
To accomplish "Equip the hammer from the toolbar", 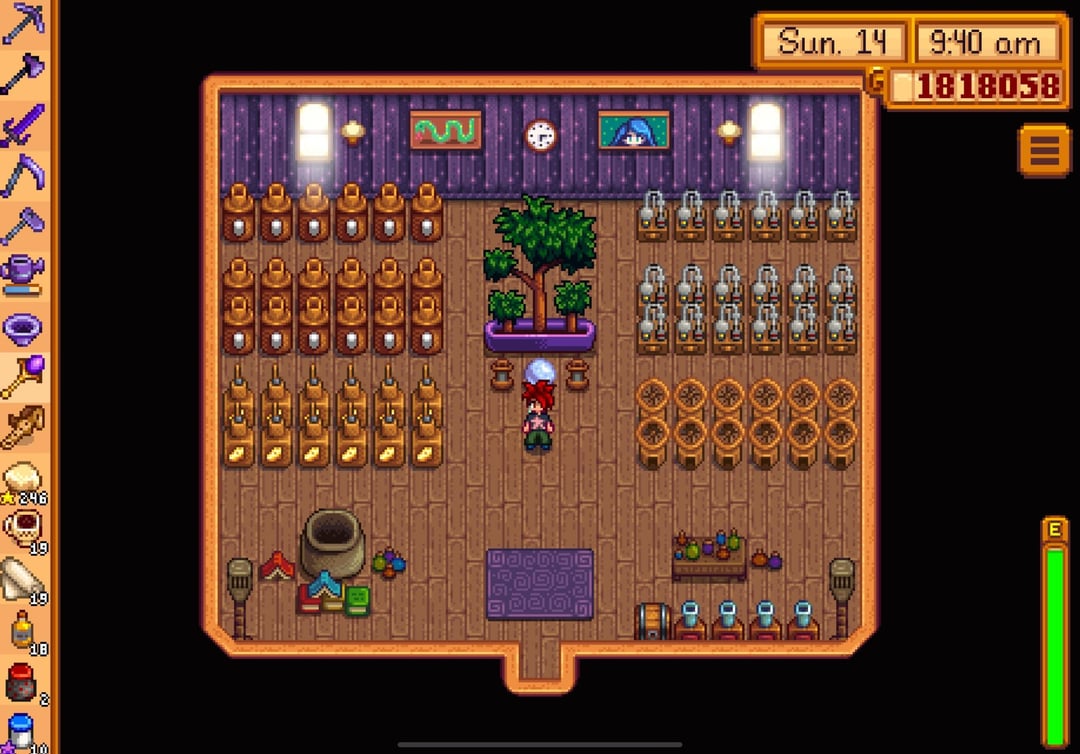I will click(23, 226).
